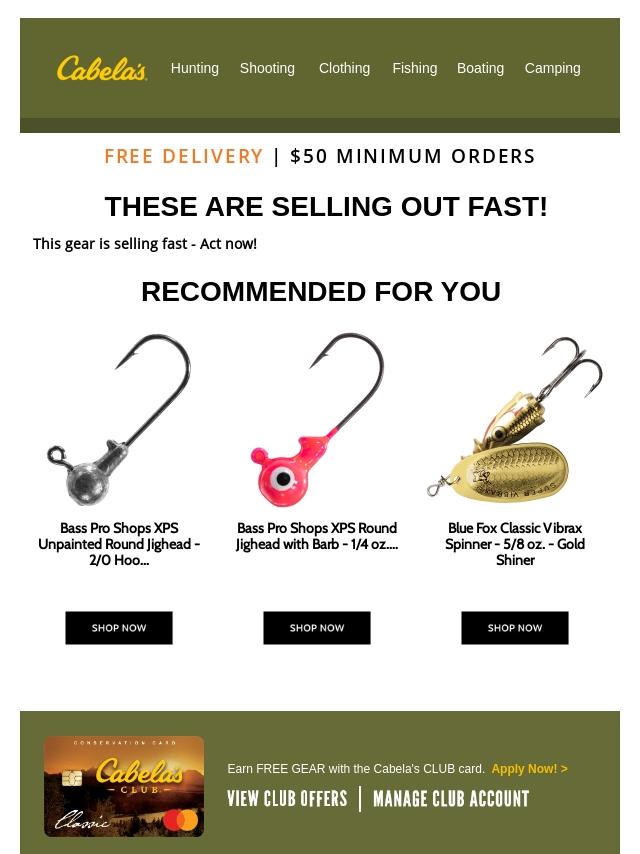This screenshot has height=854, width=640.
Task: View the Blue Fox Gold Shiner spinner image
Action: 515,420
